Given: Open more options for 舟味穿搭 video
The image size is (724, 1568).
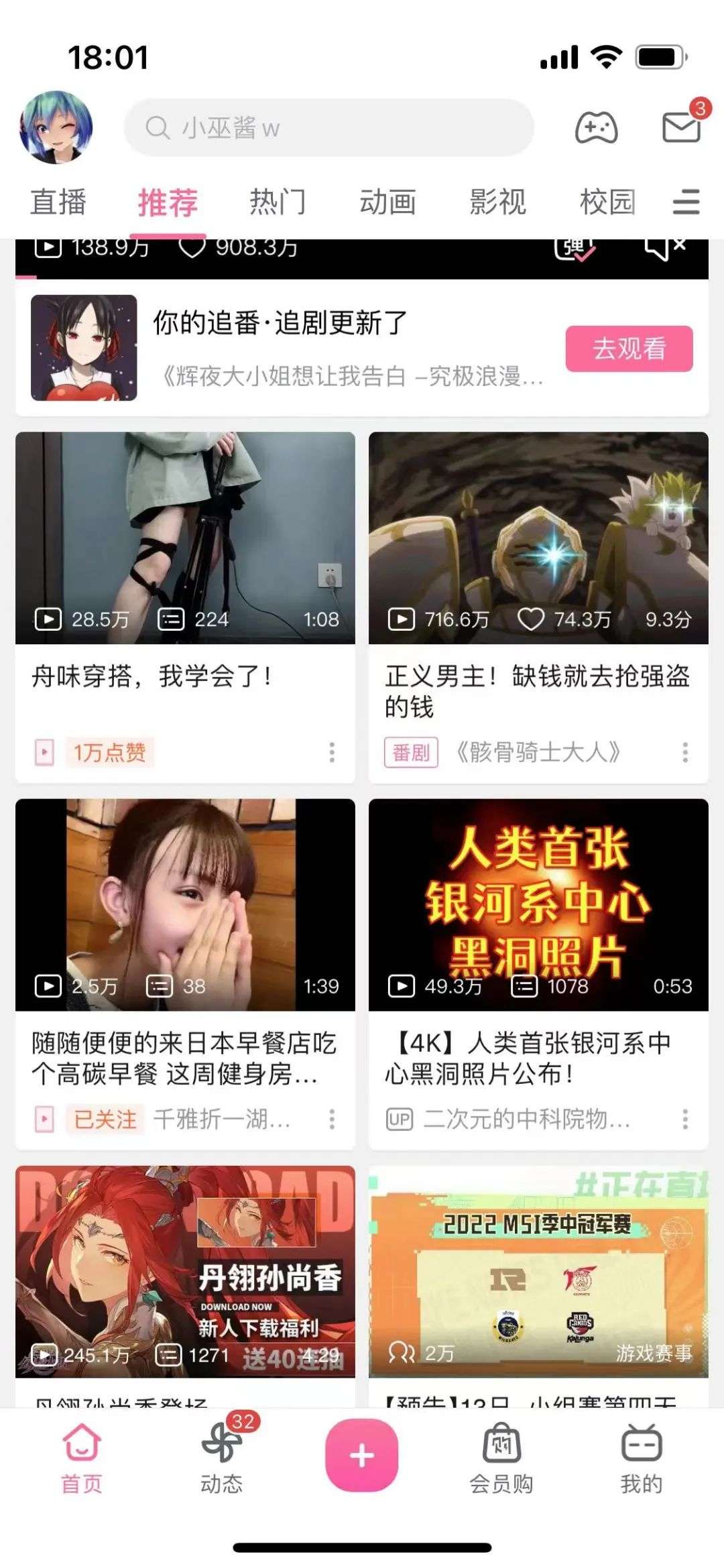Looking at the screenshot, I should pyautogui.click(x=332, y=752).
